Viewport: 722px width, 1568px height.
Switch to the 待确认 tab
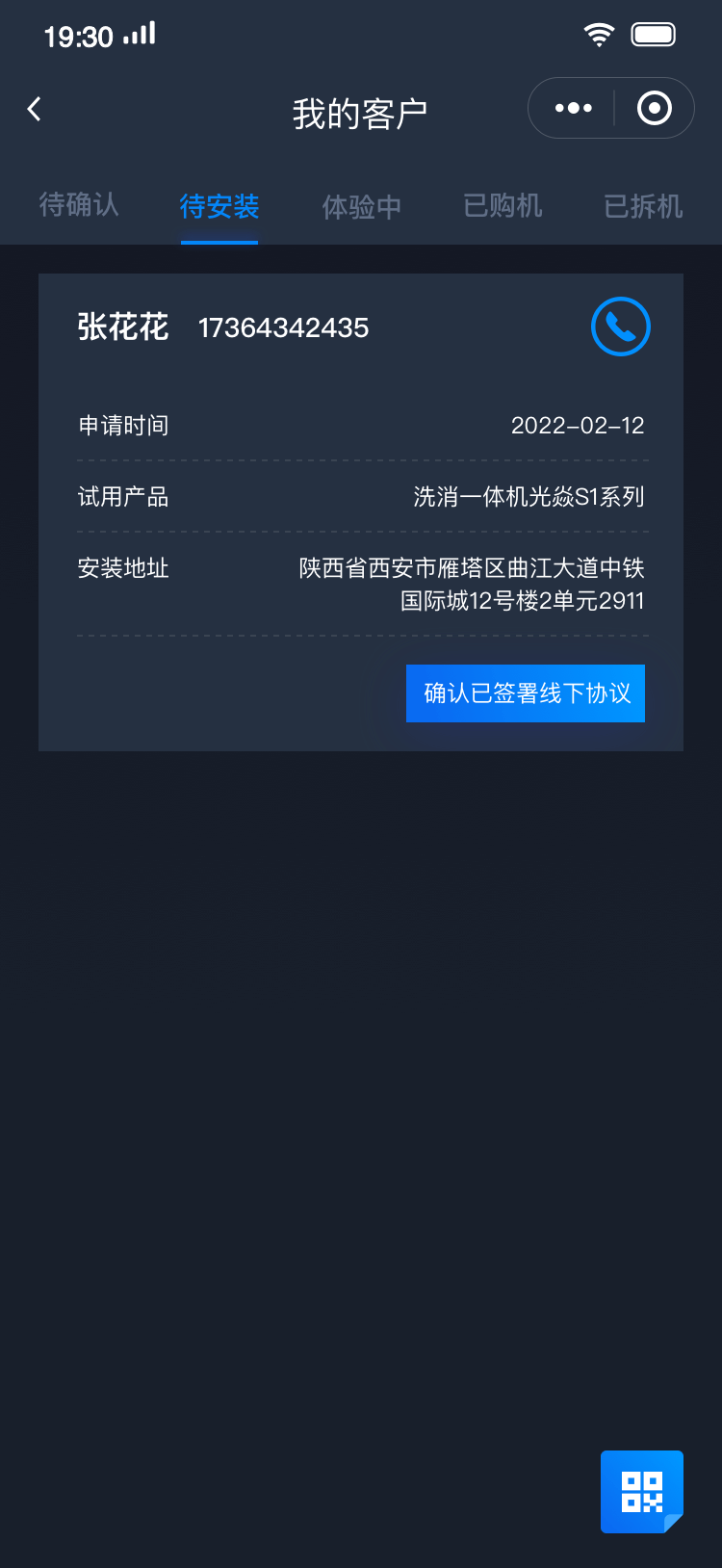click(x=79, y=205)
